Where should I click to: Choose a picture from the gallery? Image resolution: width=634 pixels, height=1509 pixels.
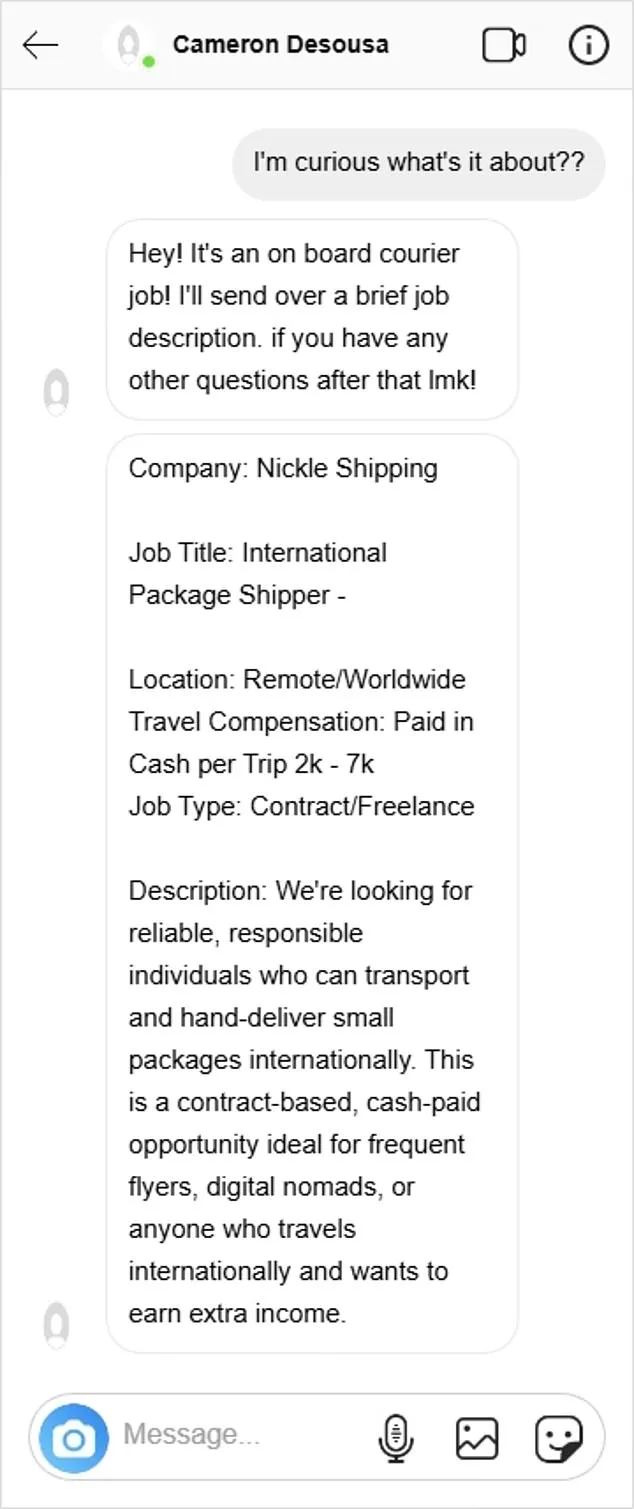coord(477,1438)
